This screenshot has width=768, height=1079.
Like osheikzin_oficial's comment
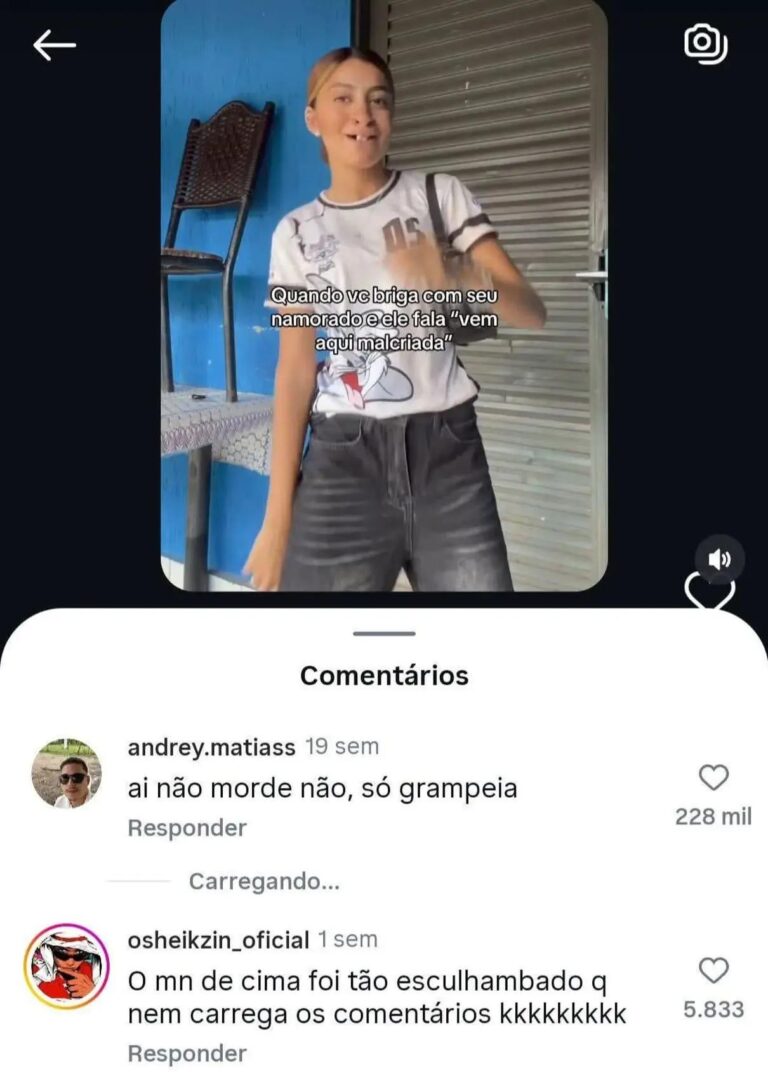pos(713,970)
